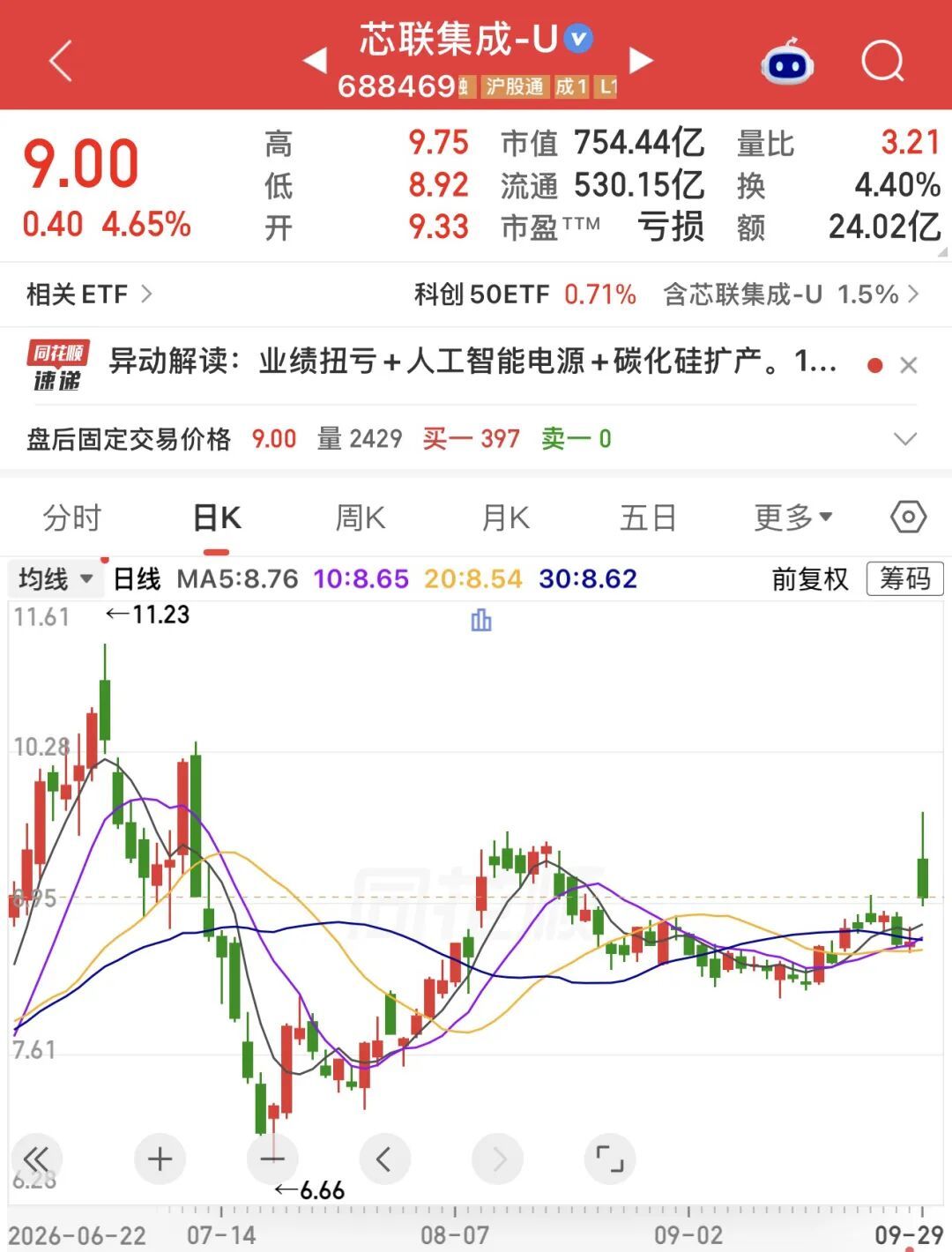Select the 周K tab
This screenshot has height=1252, width=952.
pyautogui.click(x=361, y=518)
